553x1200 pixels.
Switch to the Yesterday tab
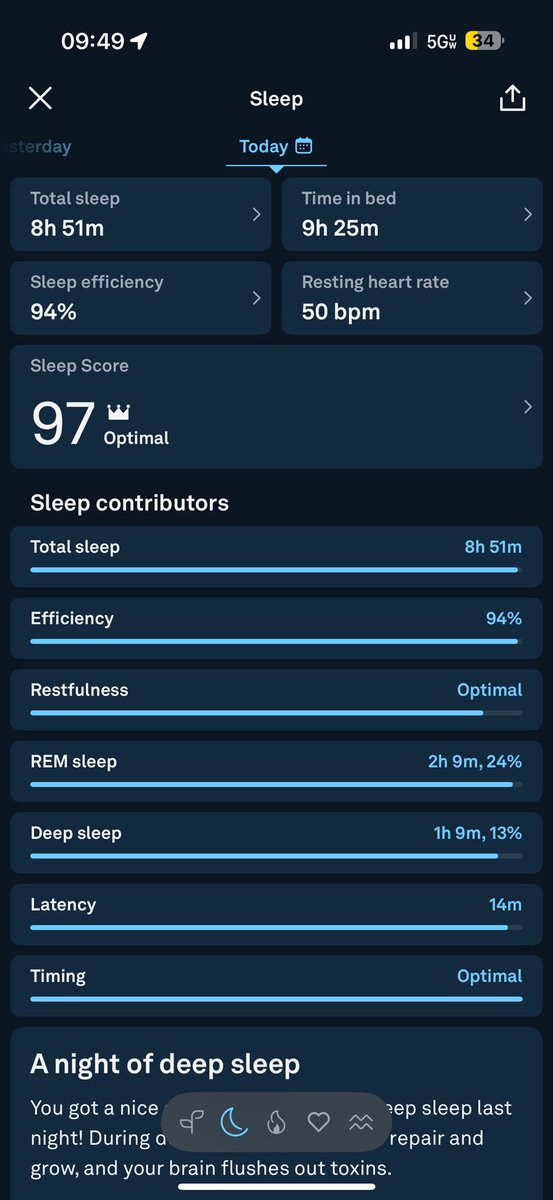[x=36, y=147]
